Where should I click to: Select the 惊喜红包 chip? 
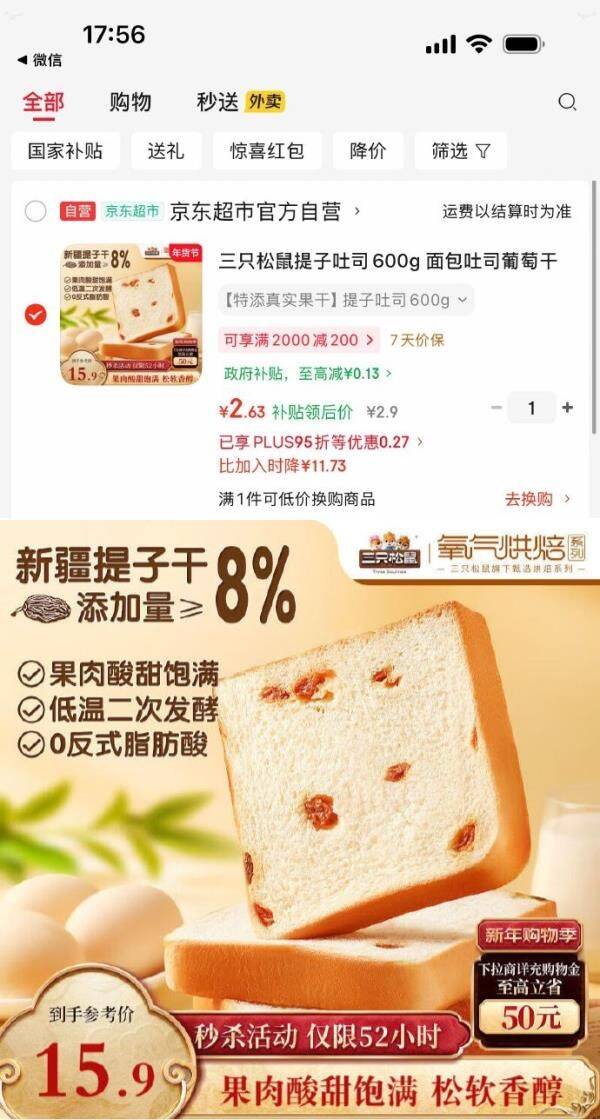pyautogui.click(x=267, y=151)
